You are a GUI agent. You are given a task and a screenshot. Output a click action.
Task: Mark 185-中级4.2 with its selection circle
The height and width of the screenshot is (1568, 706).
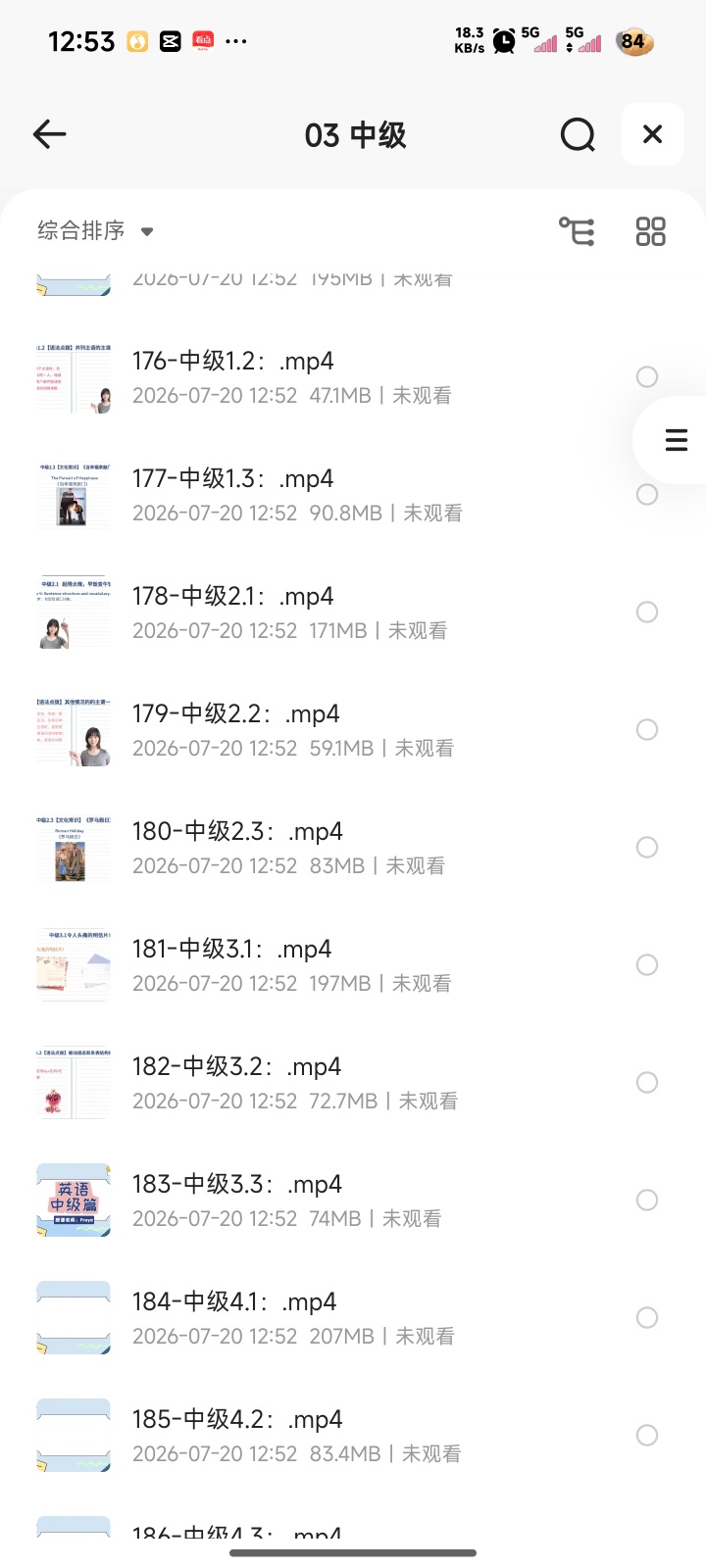(647, 1435)
